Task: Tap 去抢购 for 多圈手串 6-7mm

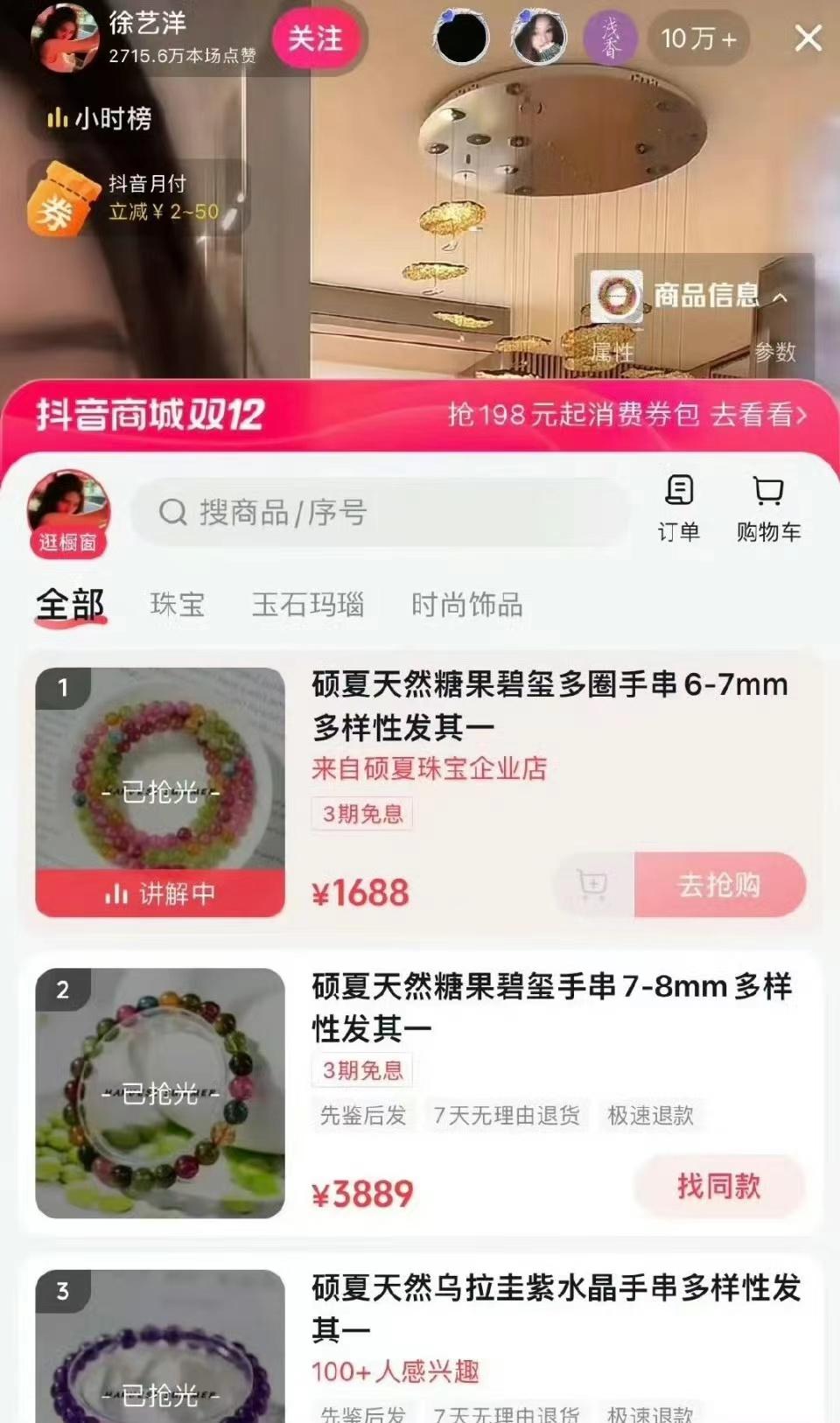Action: (719, 885)
